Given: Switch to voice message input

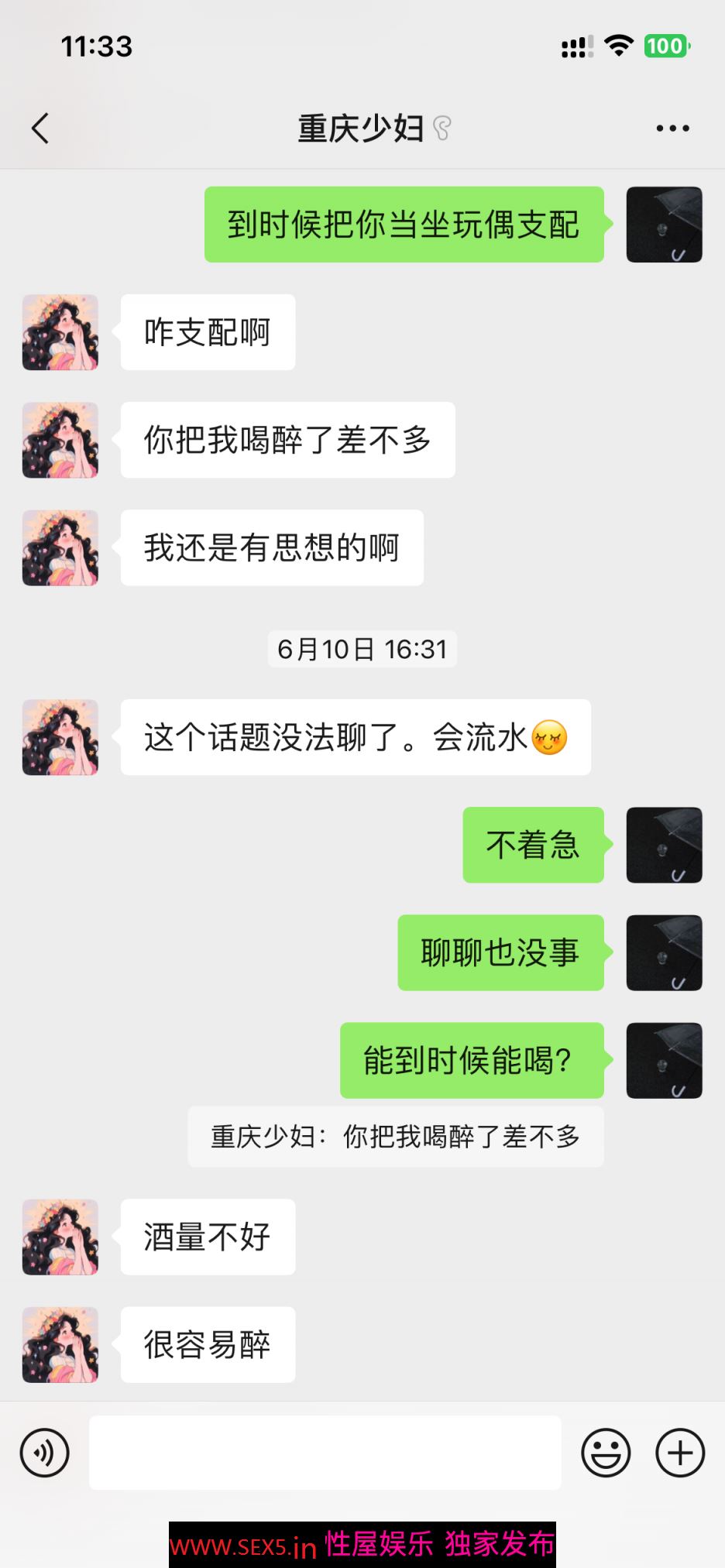Looking at the screenshot, I should tap(45, 1453).
